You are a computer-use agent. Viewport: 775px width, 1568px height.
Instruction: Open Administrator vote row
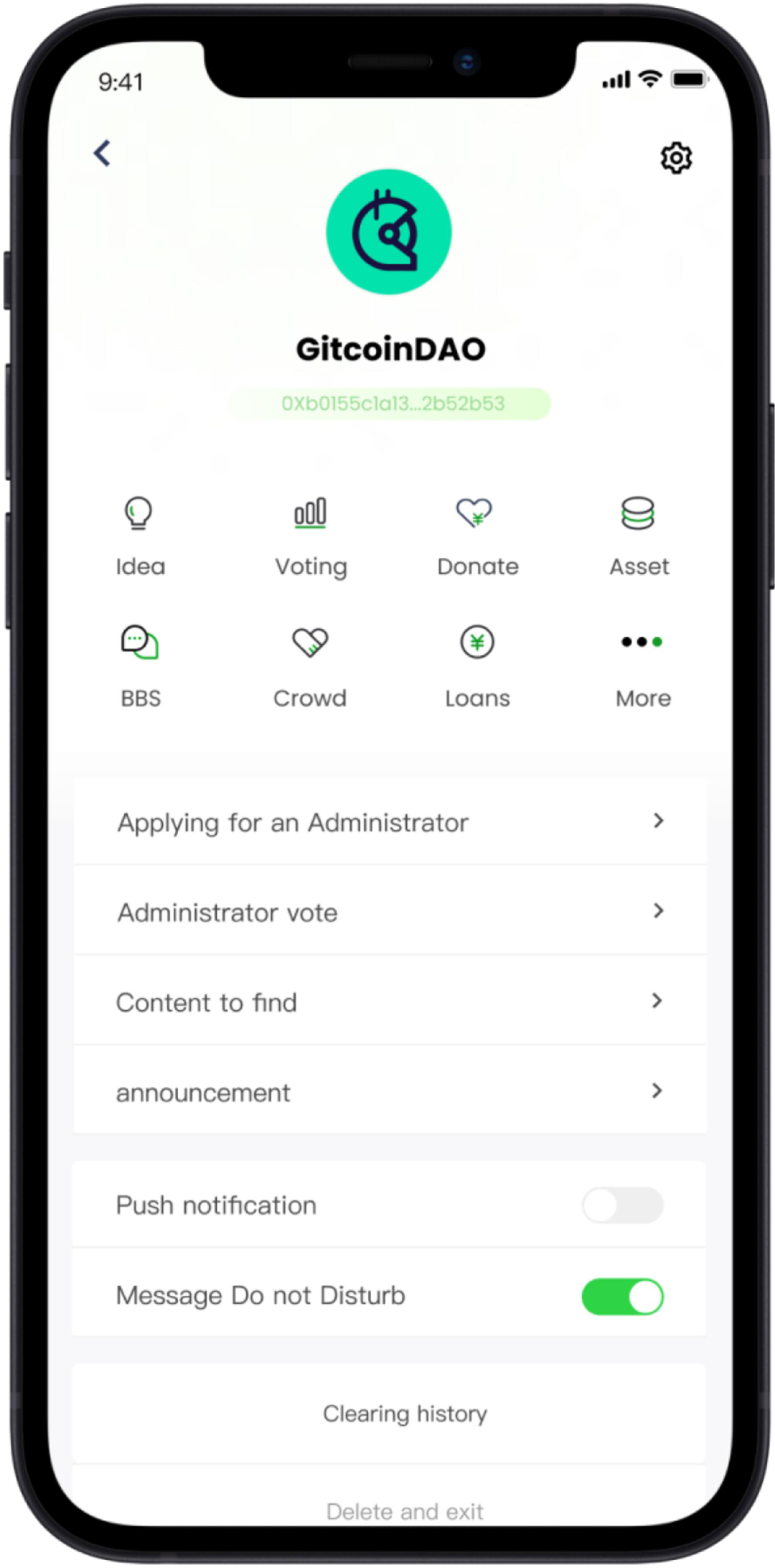coord(390,912)
